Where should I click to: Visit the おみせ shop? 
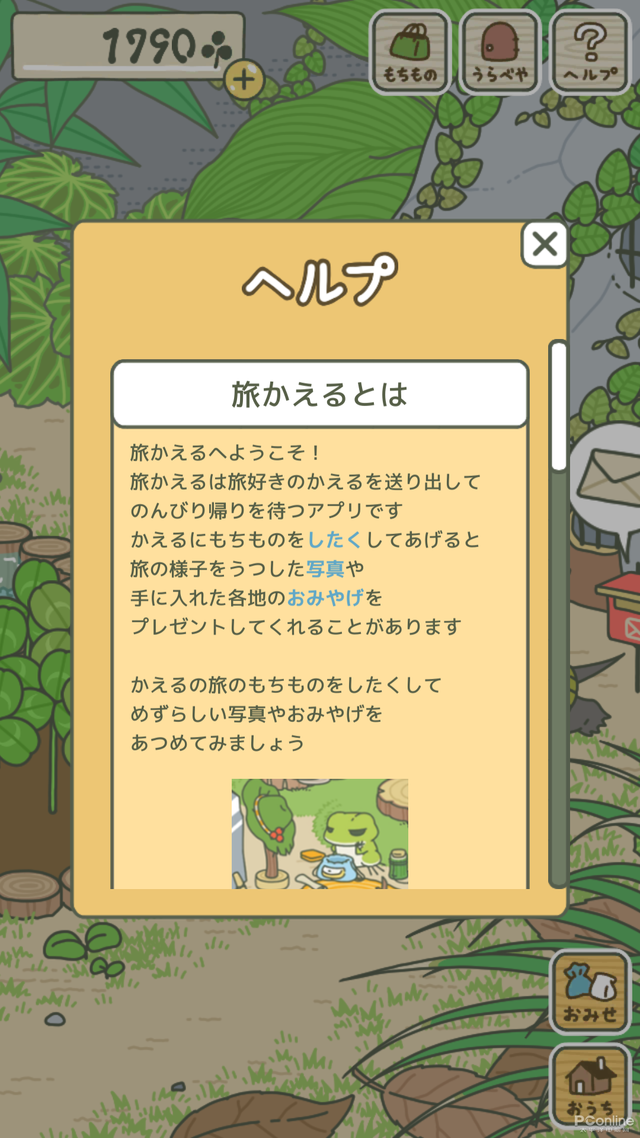(590, 992)
